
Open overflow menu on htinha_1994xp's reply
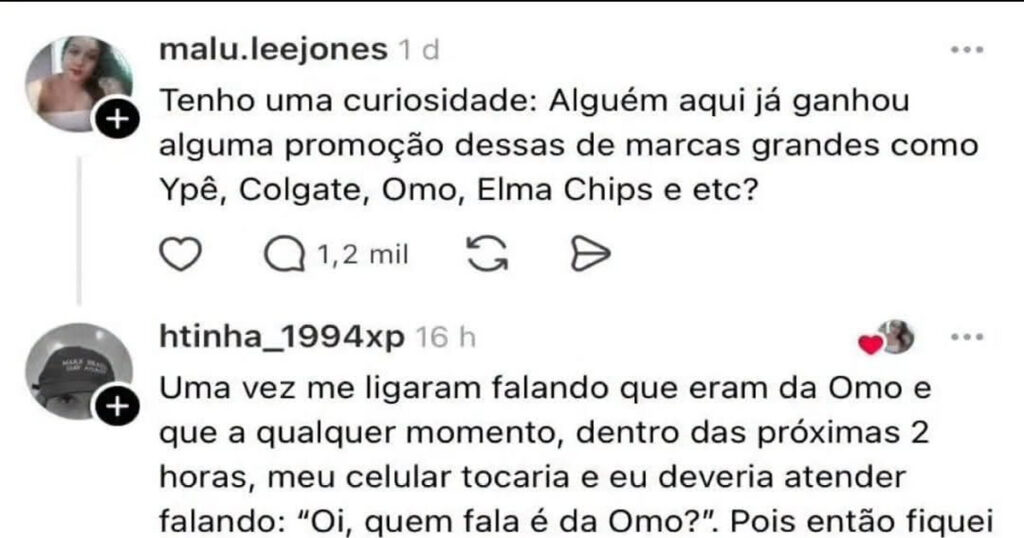point(967,338)
